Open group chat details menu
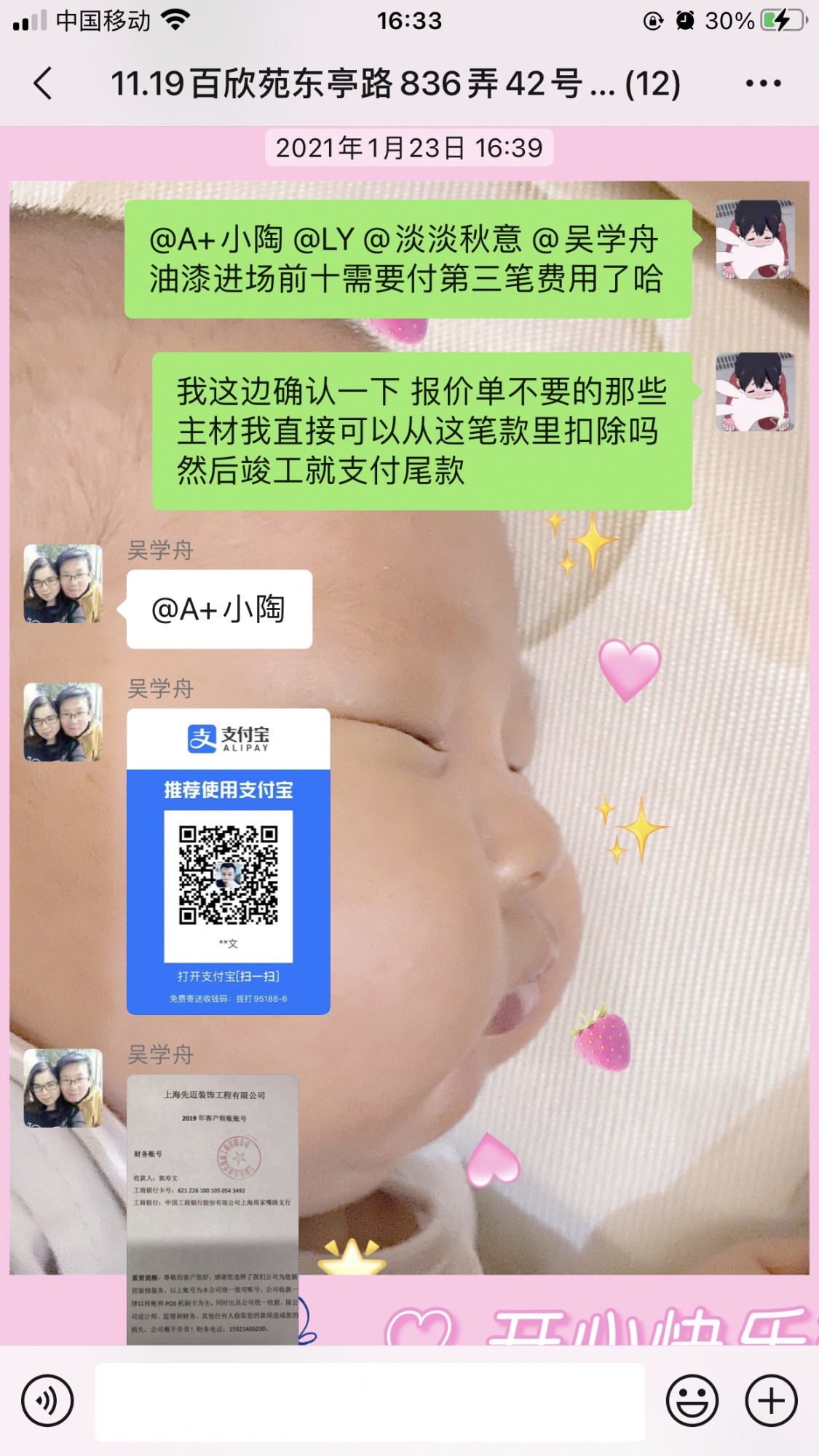This screenshot has height=1456, width=819. 763,83
